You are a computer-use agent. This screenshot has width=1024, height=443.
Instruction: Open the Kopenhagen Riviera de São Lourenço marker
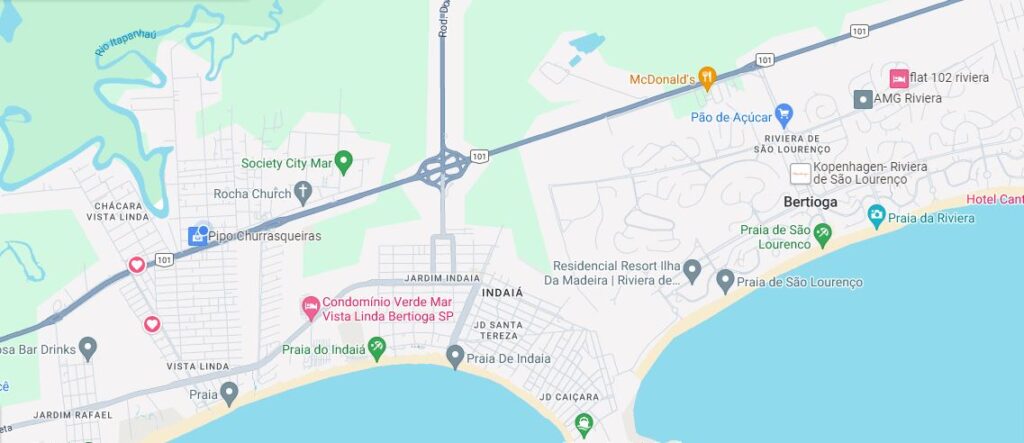(800, 173)
